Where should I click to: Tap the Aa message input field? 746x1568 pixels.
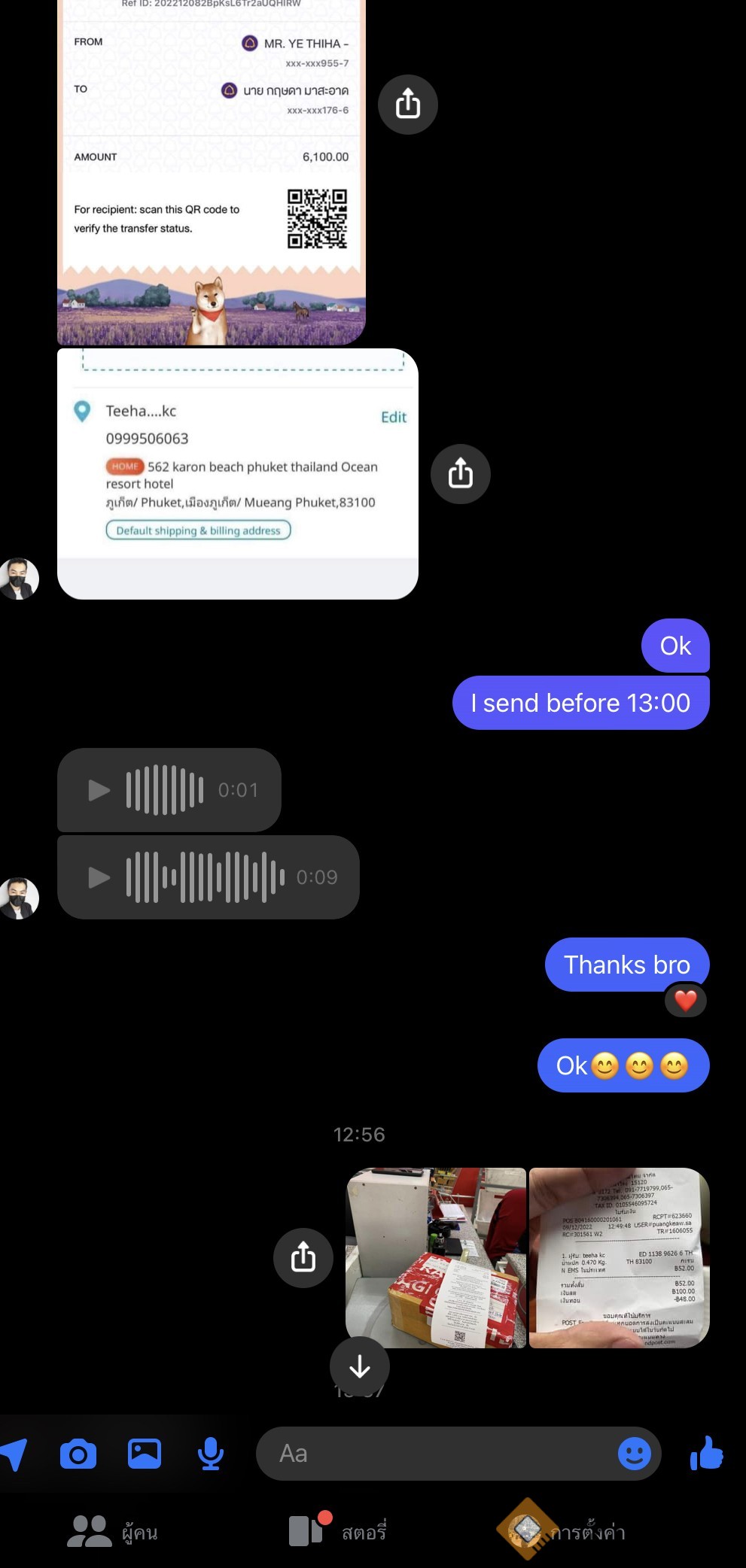click(x=437, y=1454)
